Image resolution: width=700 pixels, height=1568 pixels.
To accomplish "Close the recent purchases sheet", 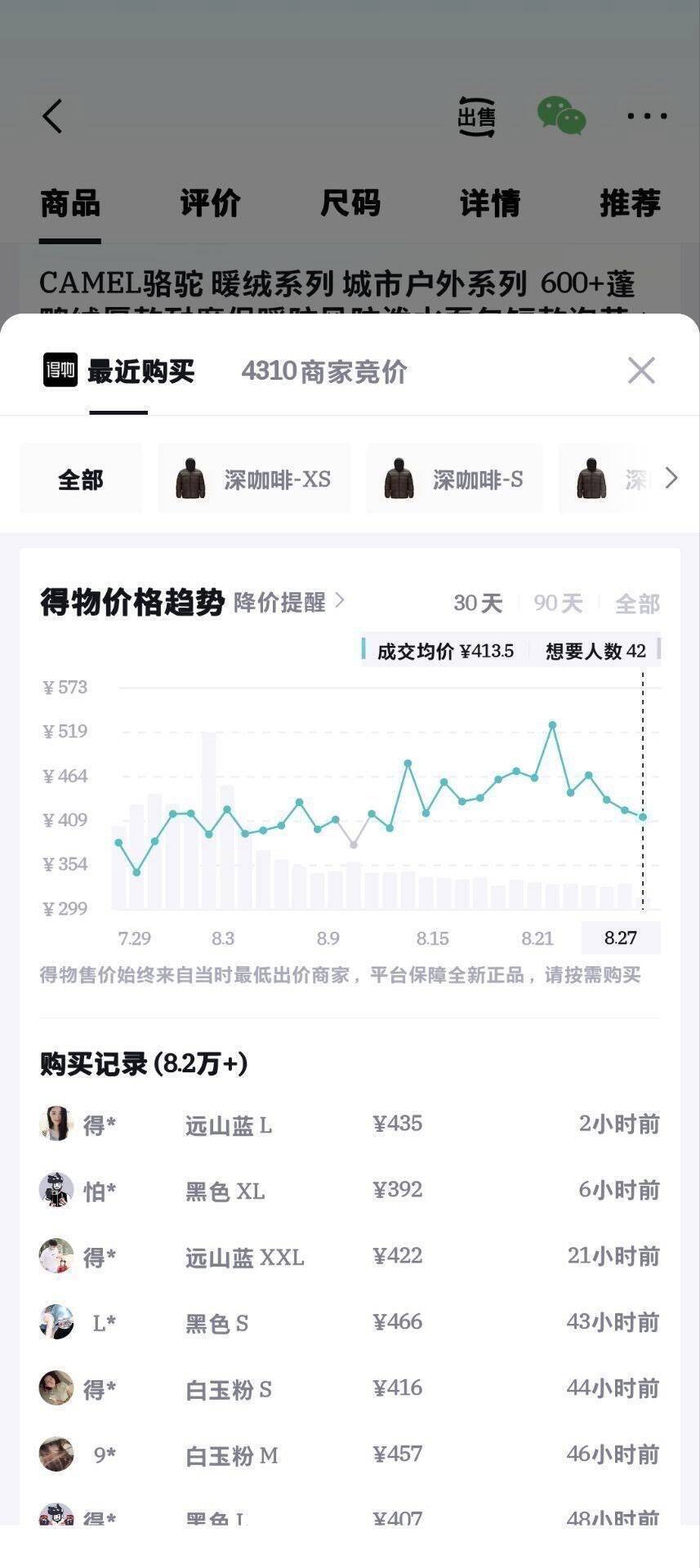I will pyautogui.click(x=641, y=371).
